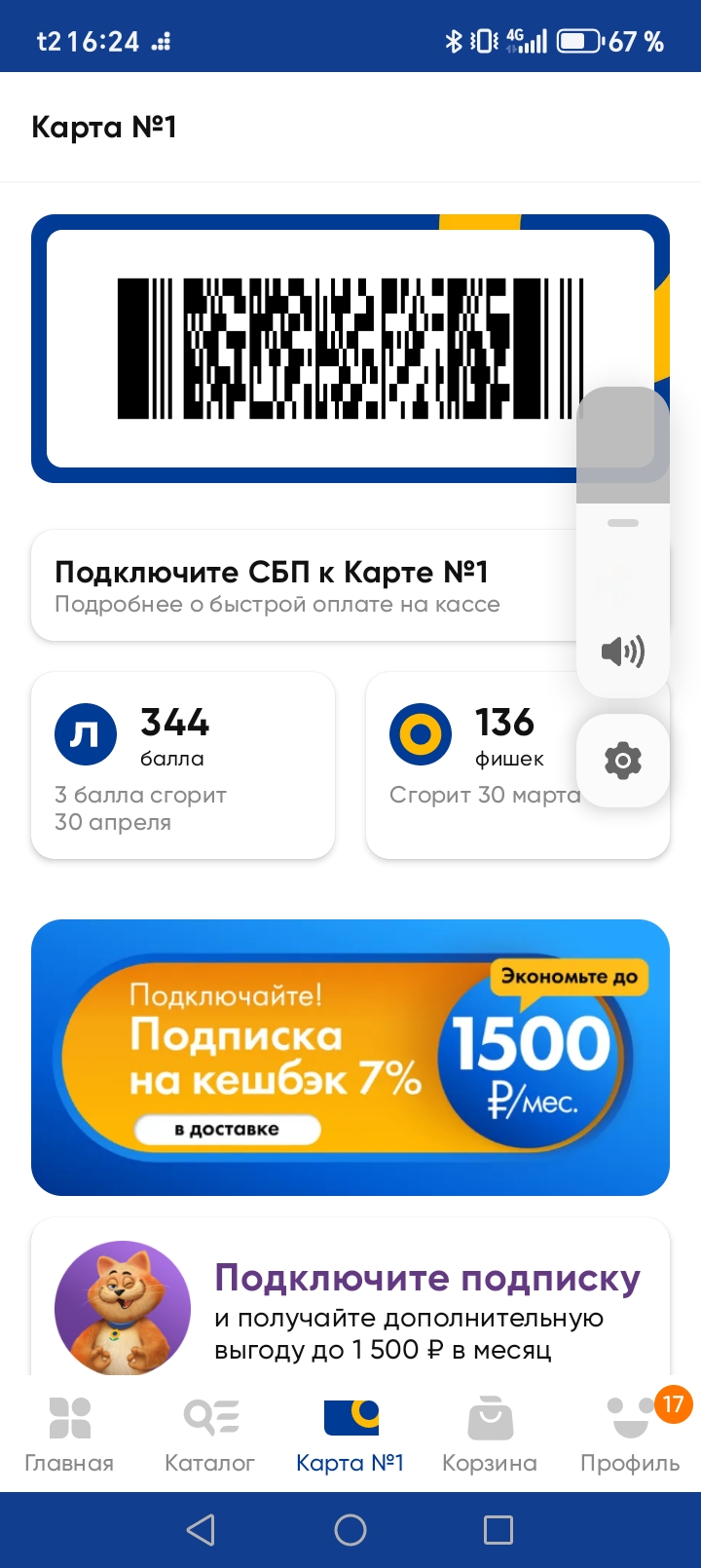Image resolution: width=701 pixels, height=1568 pixels.
Task: Go to the Профиль tab
Action: 630,1432
